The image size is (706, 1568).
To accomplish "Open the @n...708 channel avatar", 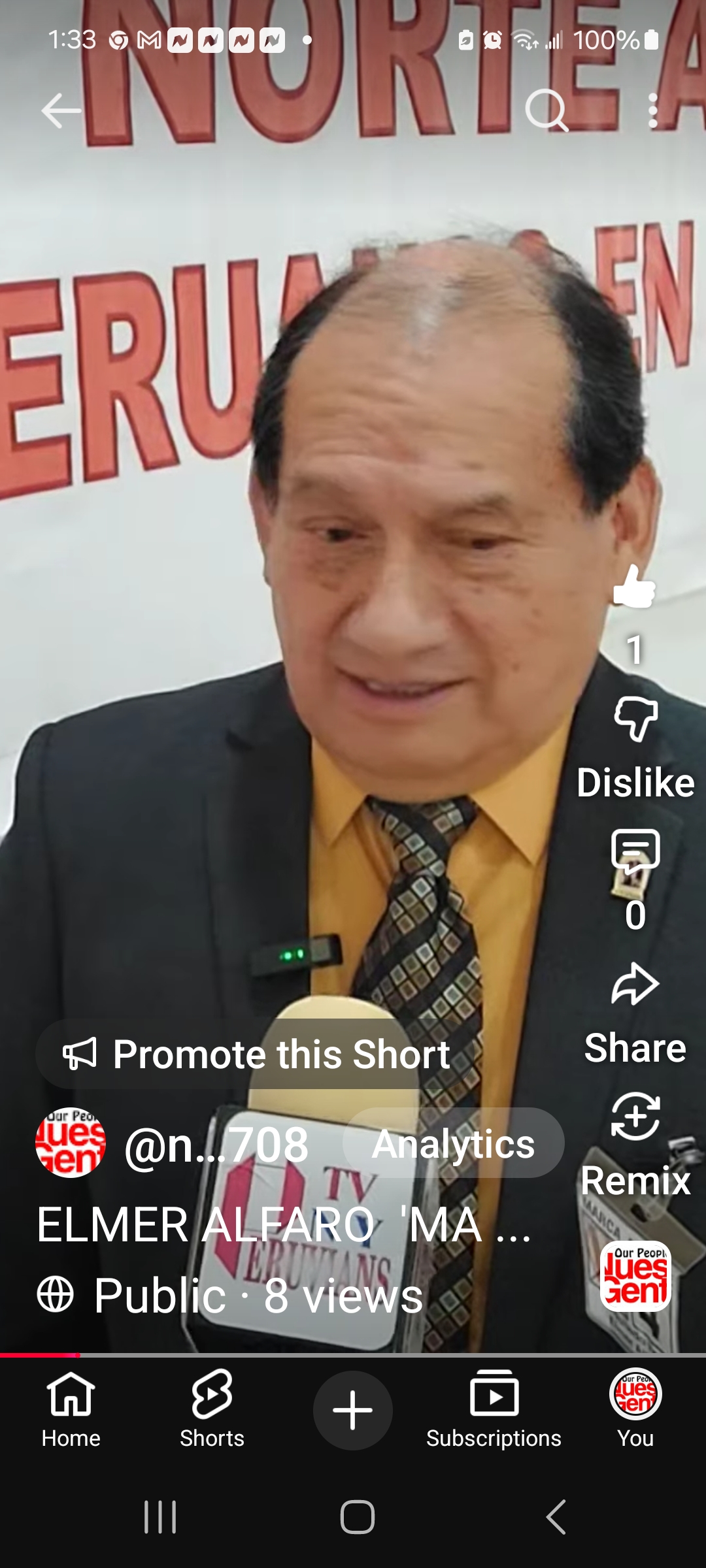I will pyautogui.click(x=71, y=1143).
